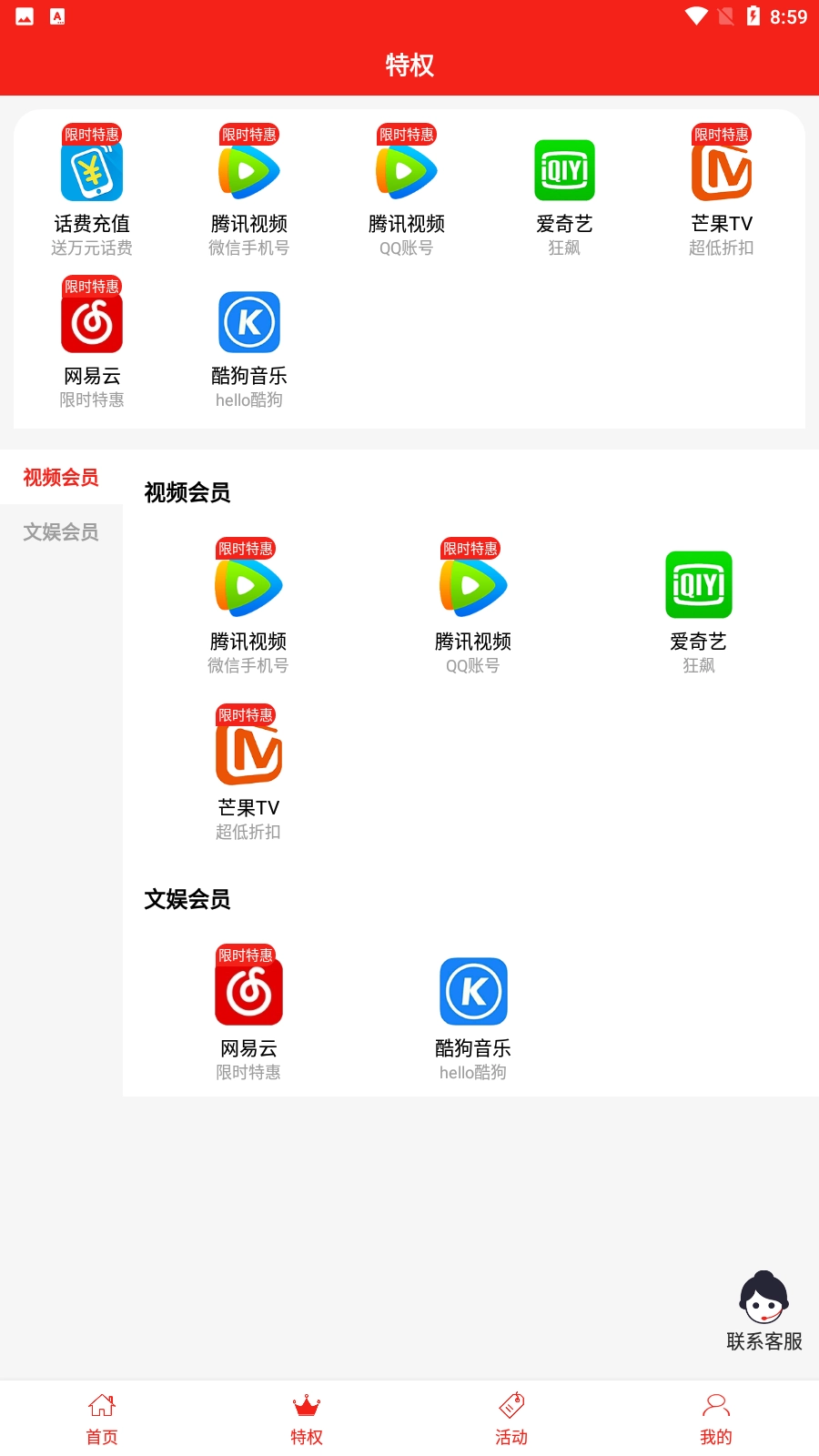Switch to the 活动 tab
This screenshot has width=819, height=1456.
[511, 1419]
